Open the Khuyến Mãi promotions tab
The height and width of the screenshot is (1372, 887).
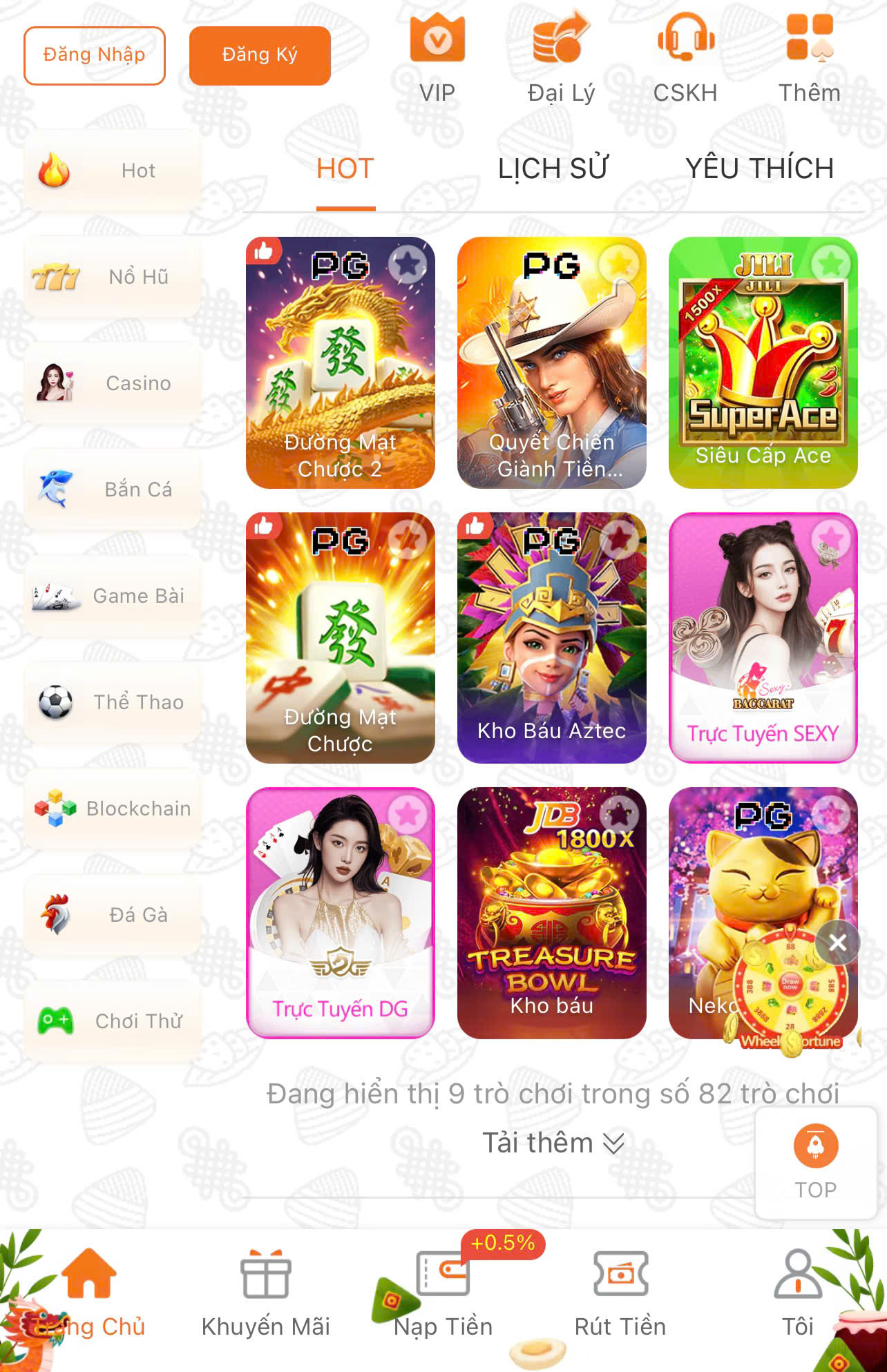point(266,1293)
